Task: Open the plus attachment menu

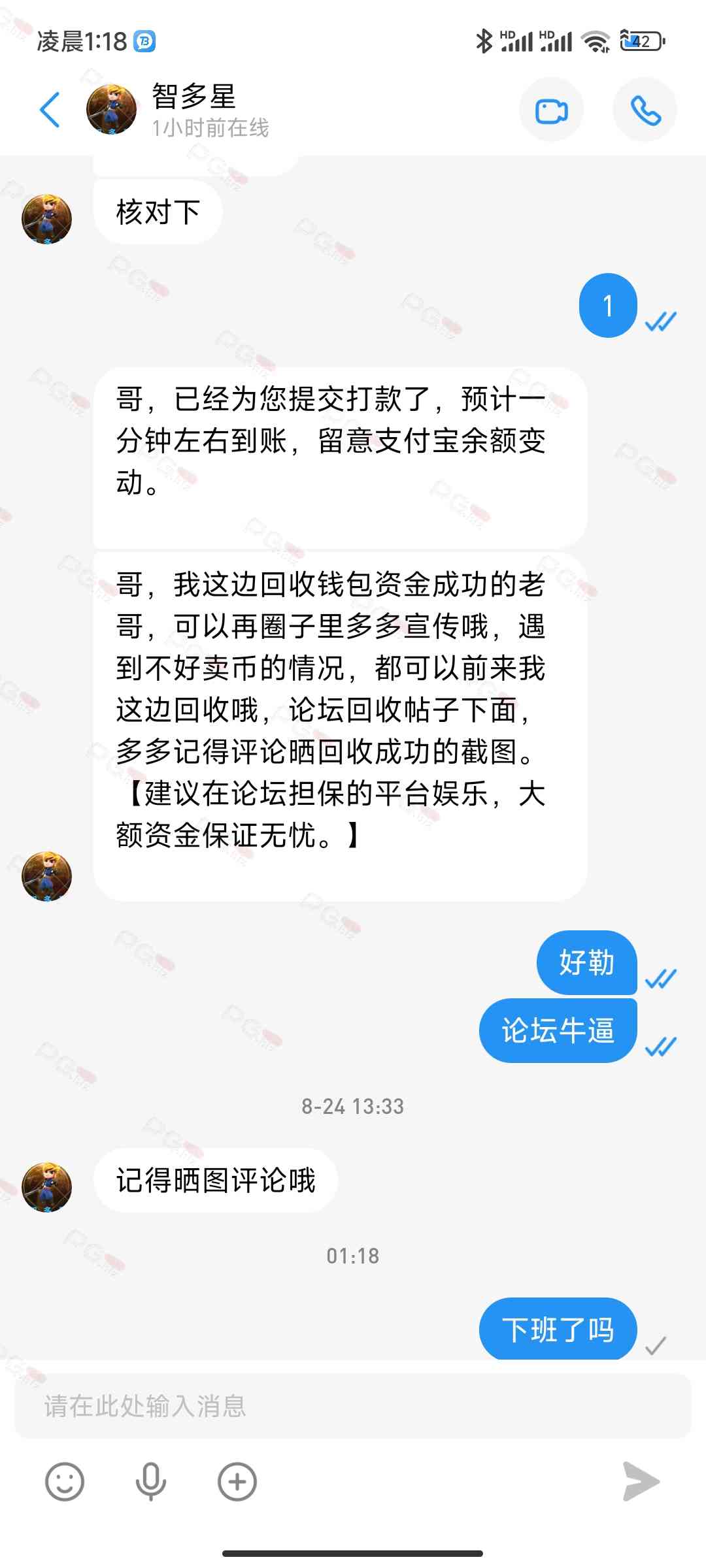Action: [237, 1481]
